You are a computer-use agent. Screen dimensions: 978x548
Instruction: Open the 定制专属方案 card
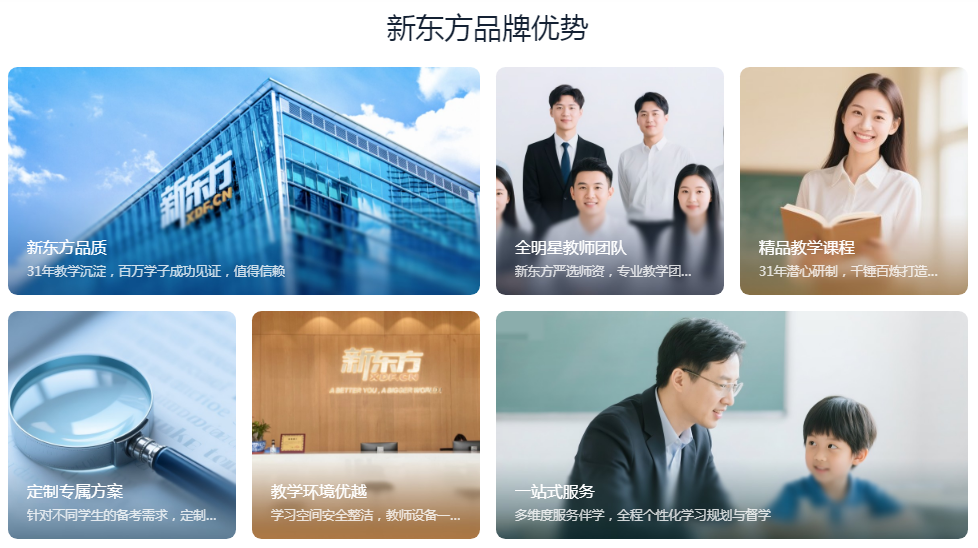(x=122, y=425)
